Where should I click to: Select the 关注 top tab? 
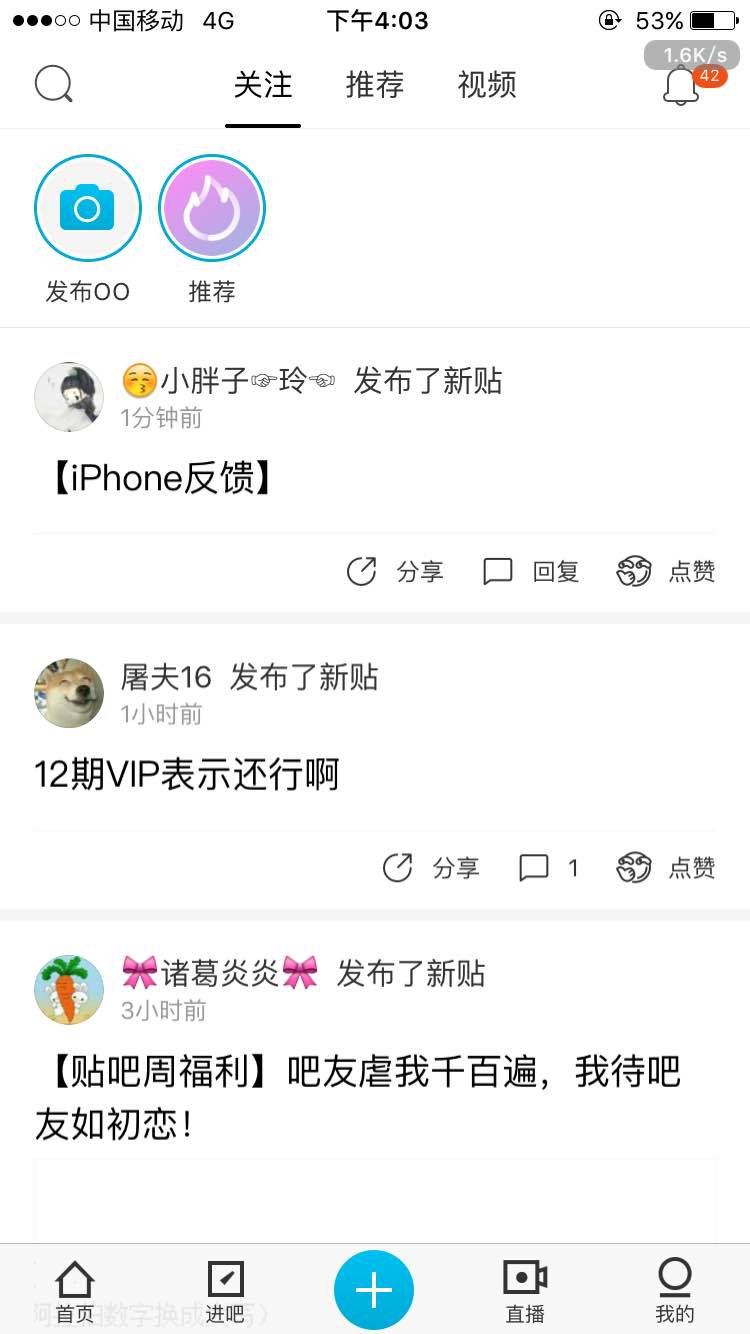coord(263,85)
